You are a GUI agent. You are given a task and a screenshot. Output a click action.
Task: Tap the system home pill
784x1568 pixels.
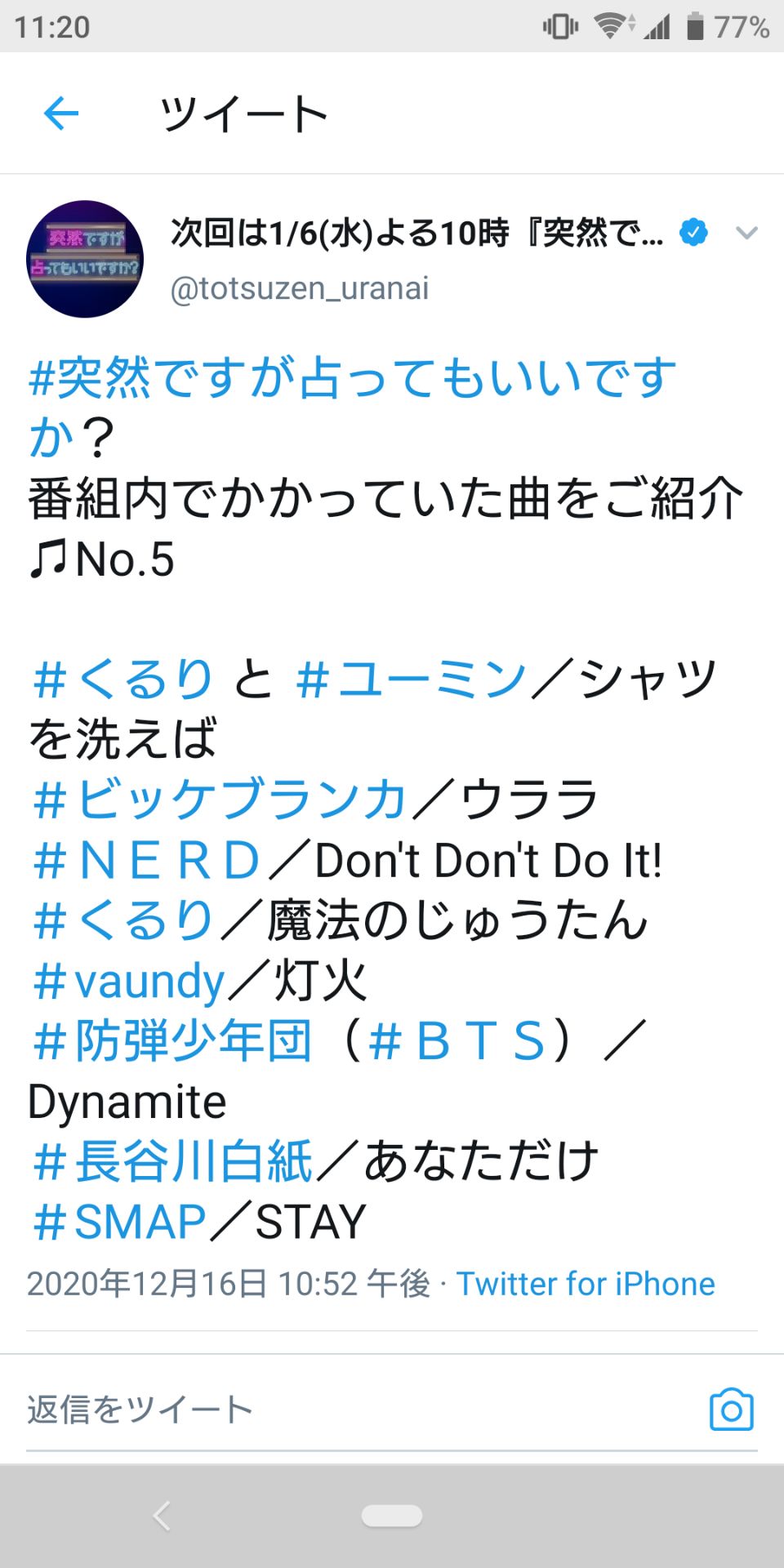[392, 1516]
